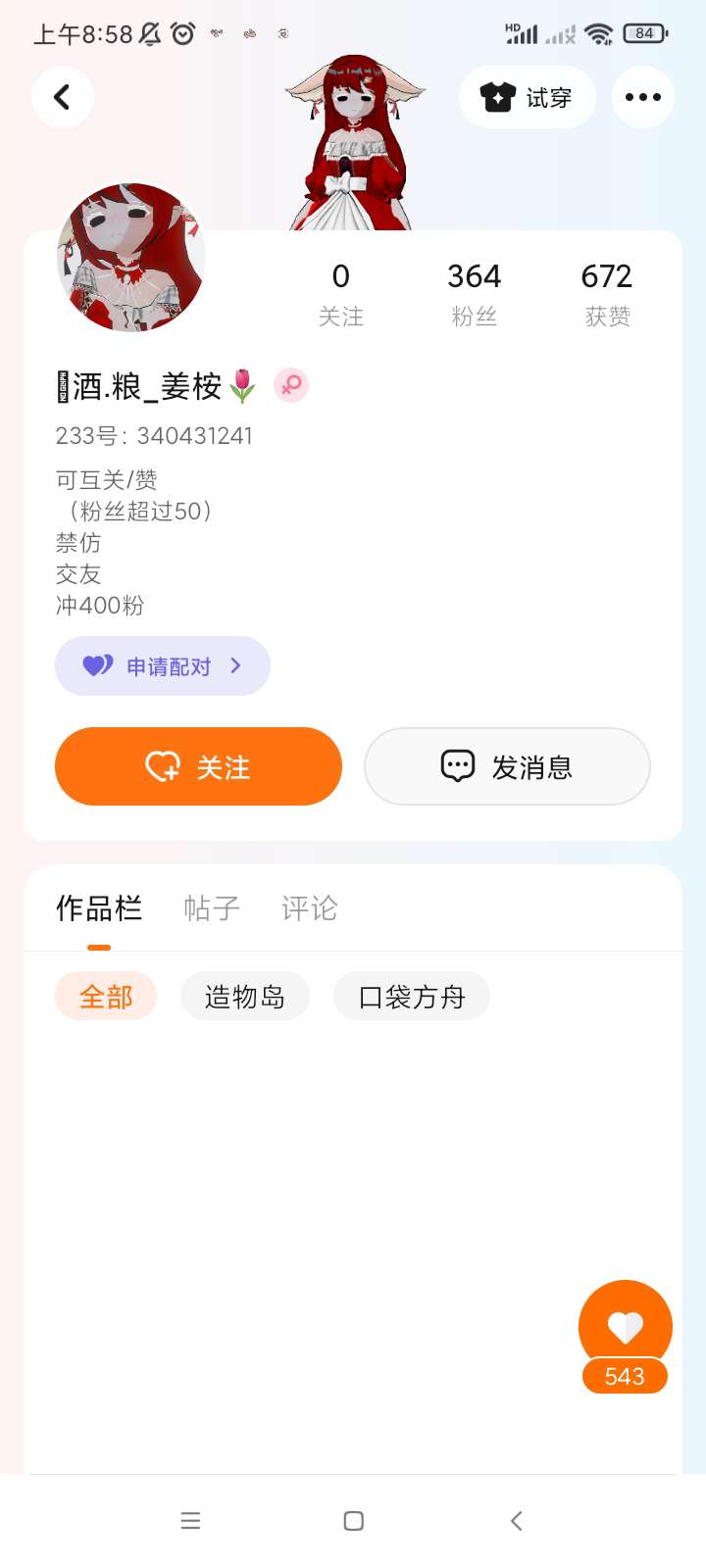Tap the orange heart like button
The height and width of the screenshot is (1568, 706).
point(625,1327)
